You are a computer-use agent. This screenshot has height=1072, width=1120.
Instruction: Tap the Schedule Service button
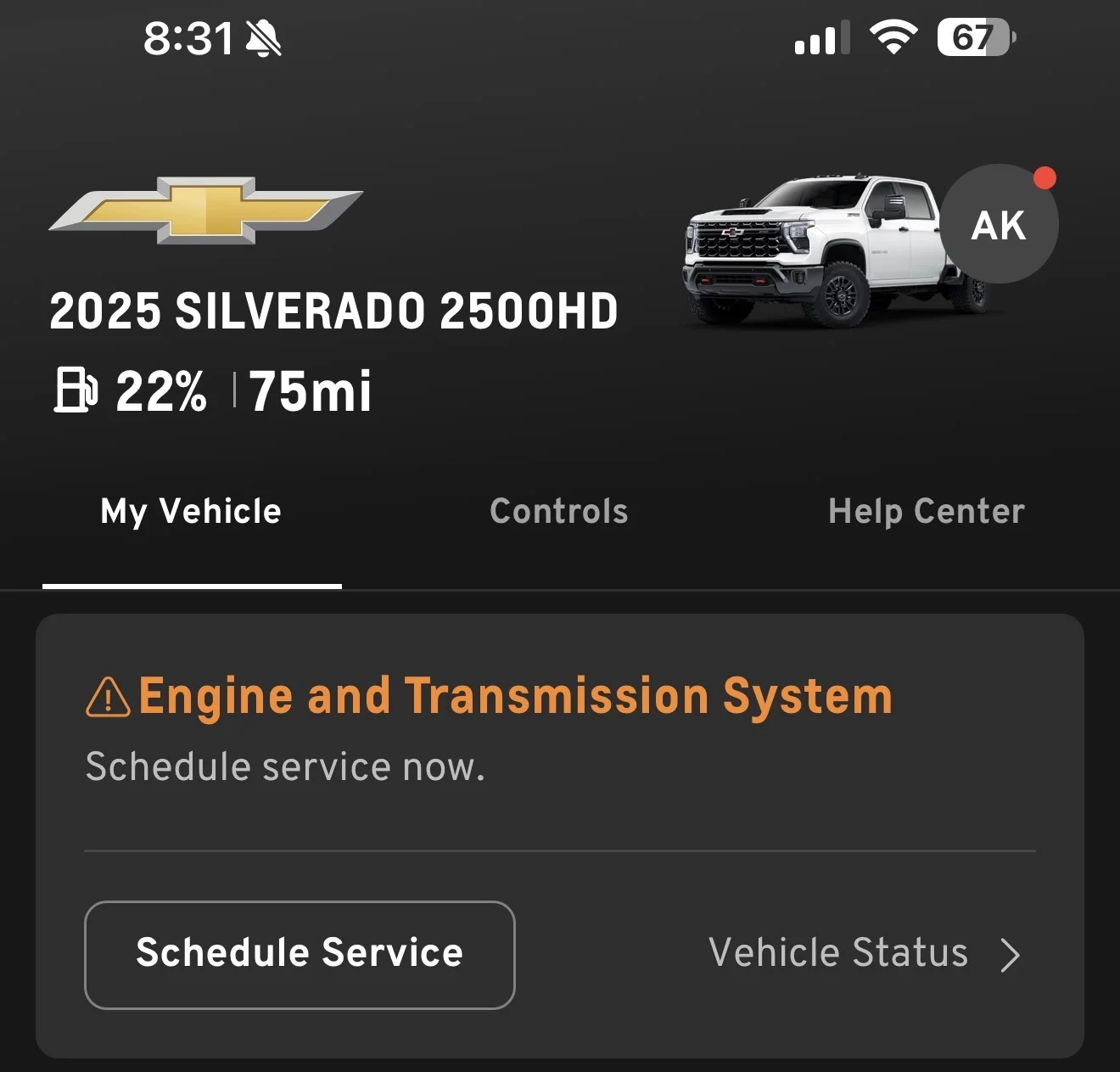[300, 954]
